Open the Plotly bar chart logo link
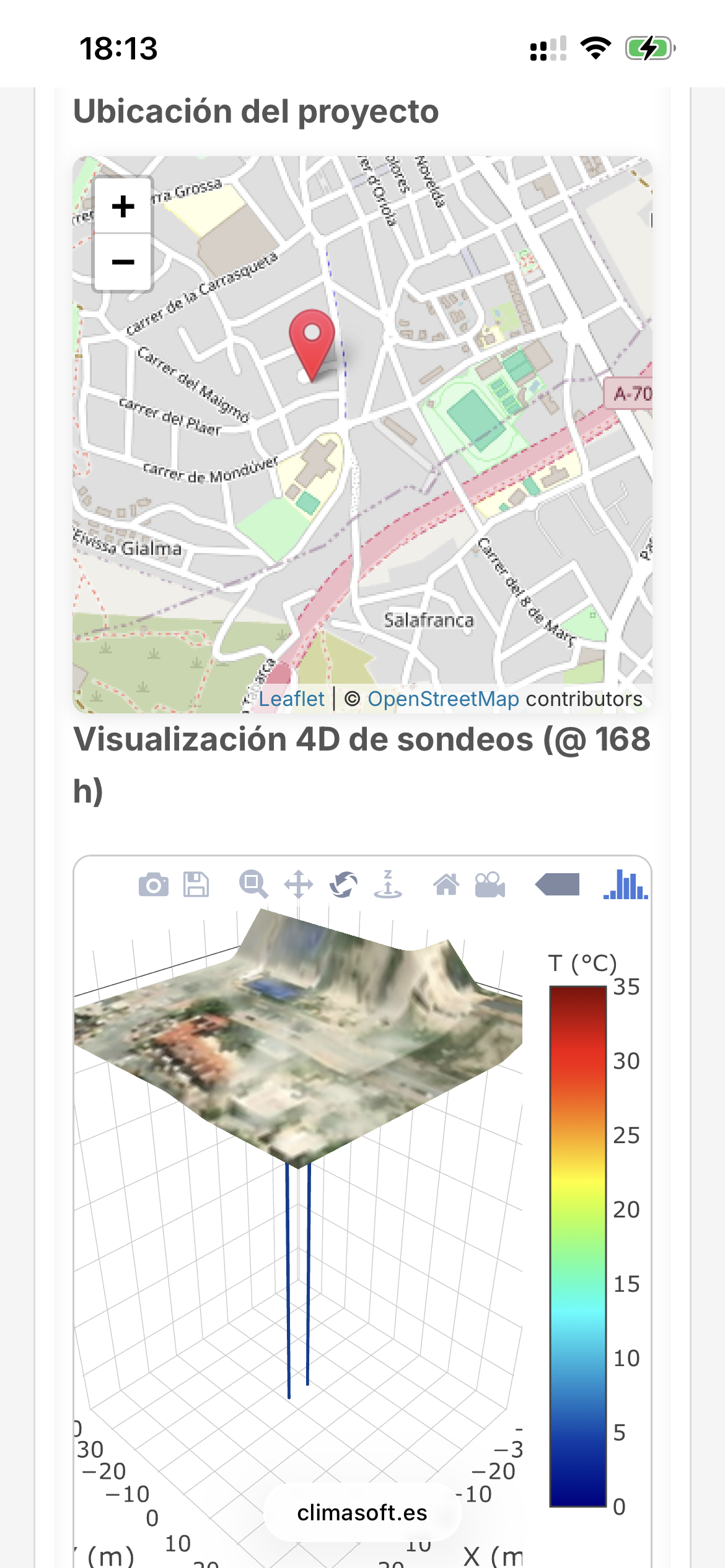Image resolution: width=725 pixels, height=1568 pixels. 626,884
